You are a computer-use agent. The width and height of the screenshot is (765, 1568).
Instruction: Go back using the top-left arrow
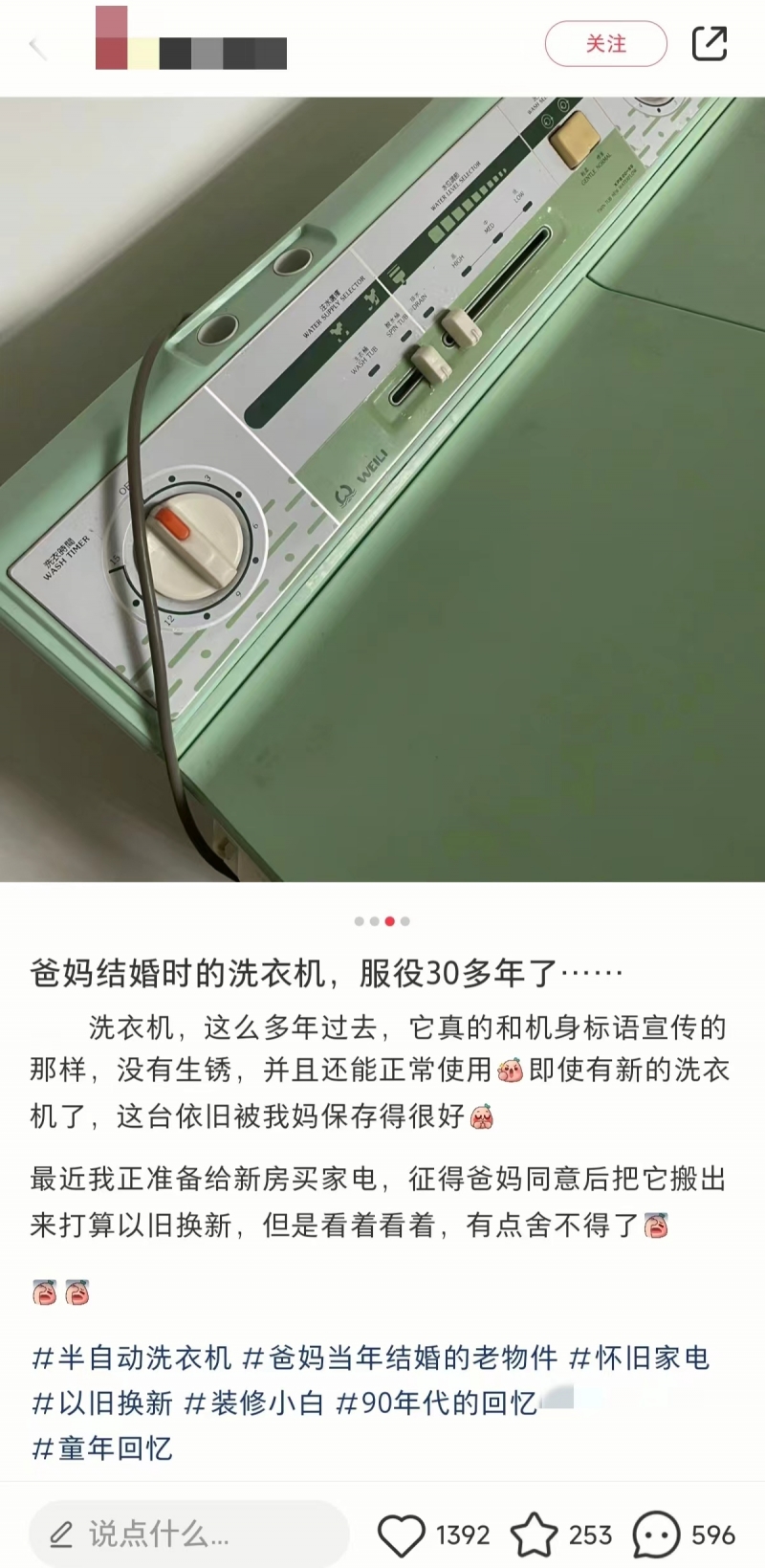(38, 46)
